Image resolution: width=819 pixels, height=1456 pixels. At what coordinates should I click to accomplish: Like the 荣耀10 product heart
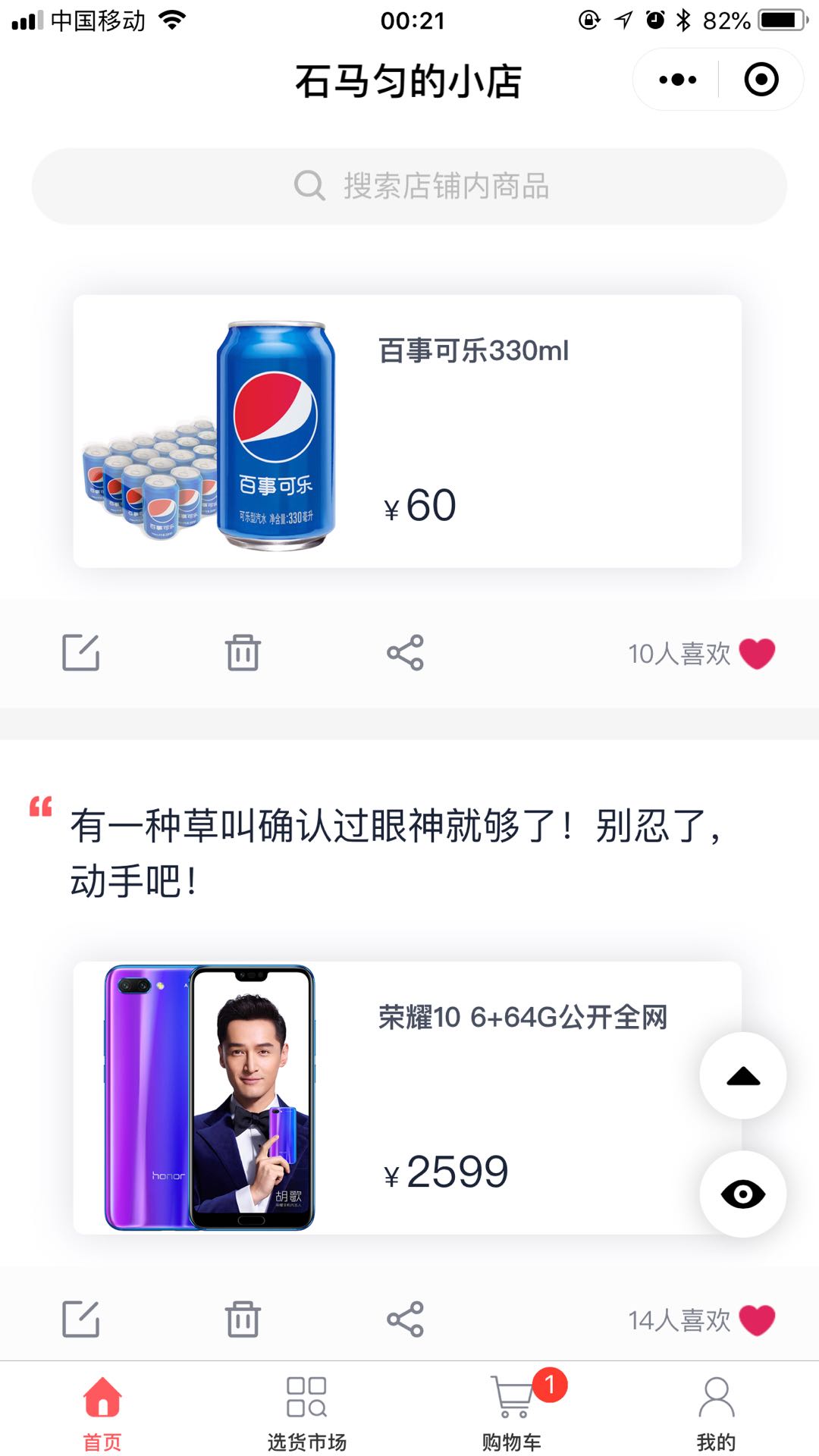(x=757, y=1320)
